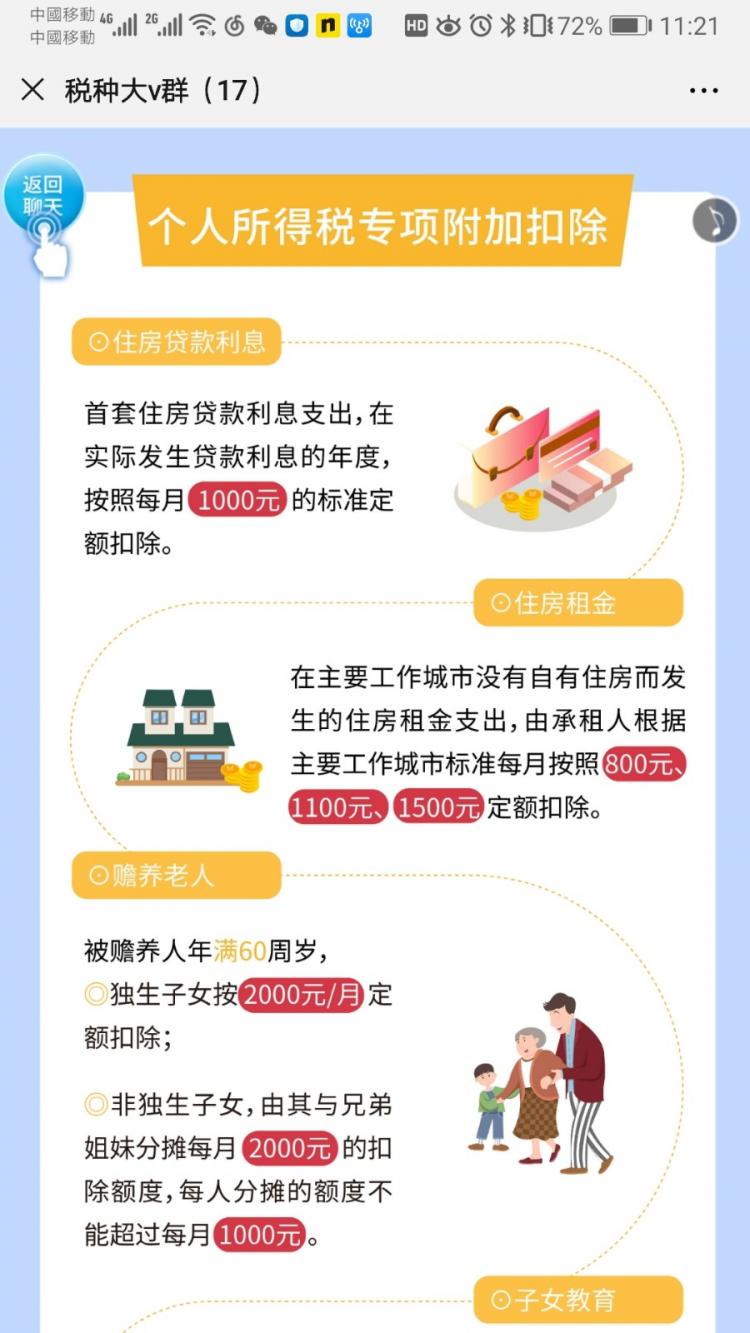The width and height of the screenshot is (750, 1333).
Task: Toggle the background music icon
Action: point(714,220)
